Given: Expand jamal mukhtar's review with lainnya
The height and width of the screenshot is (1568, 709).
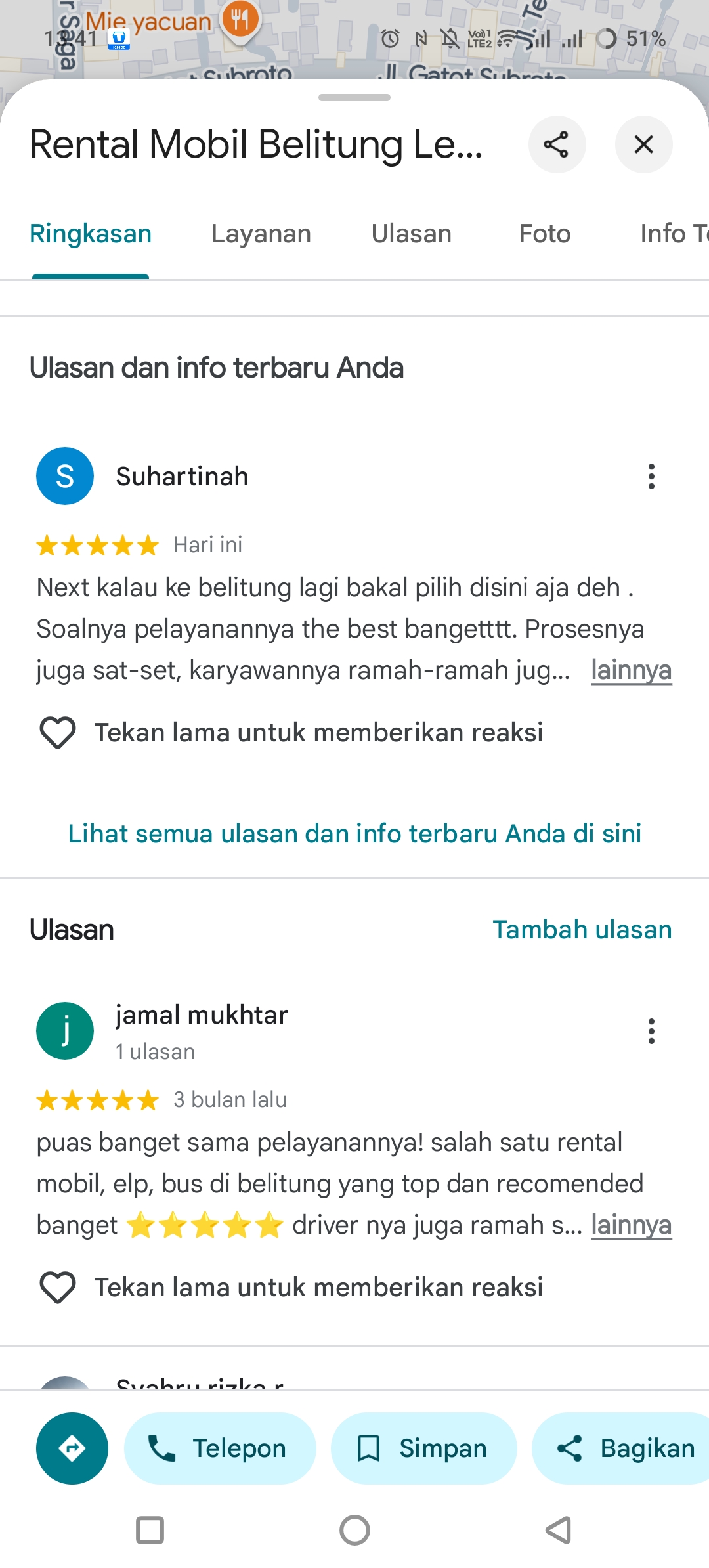Looking at the screenshot, I should point(631,1225).
